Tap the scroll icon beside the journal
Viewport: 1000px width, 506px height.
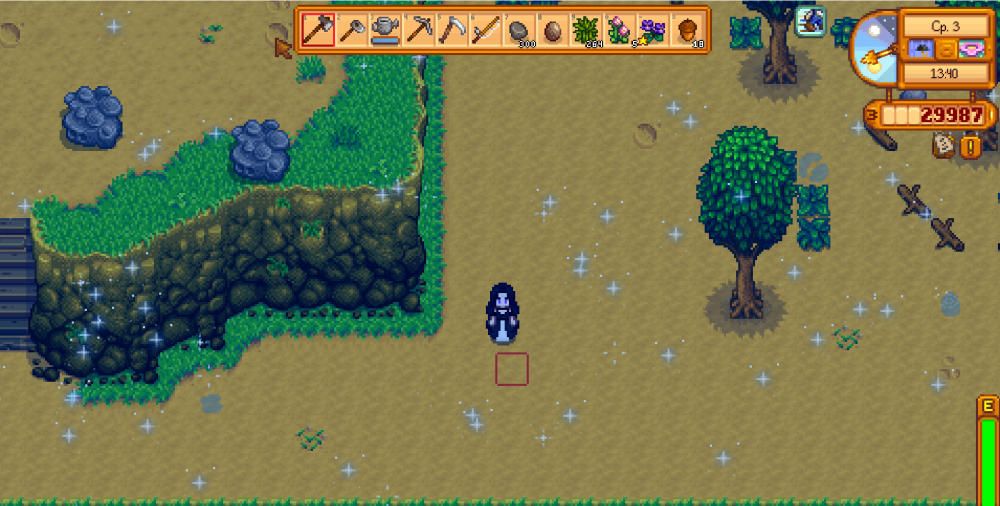[x=944, y=146]
